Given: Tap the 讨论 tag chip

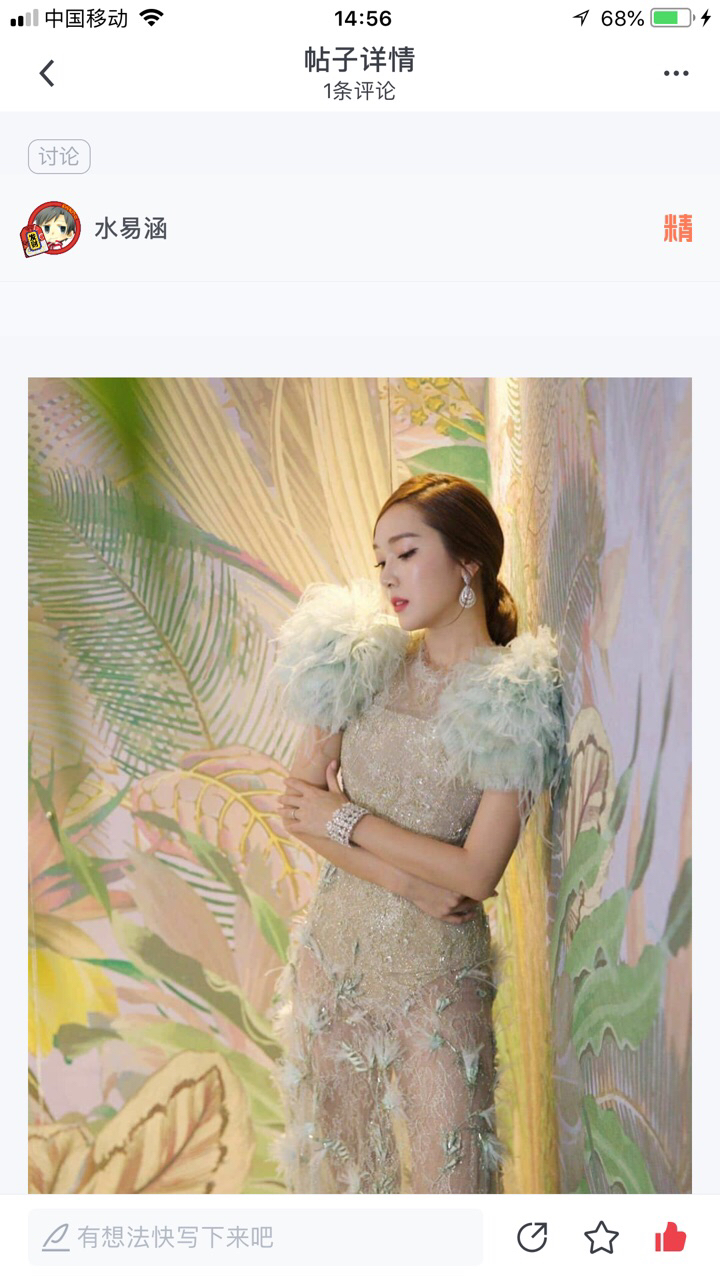Looking at the screenshot, I should (59, 156).
